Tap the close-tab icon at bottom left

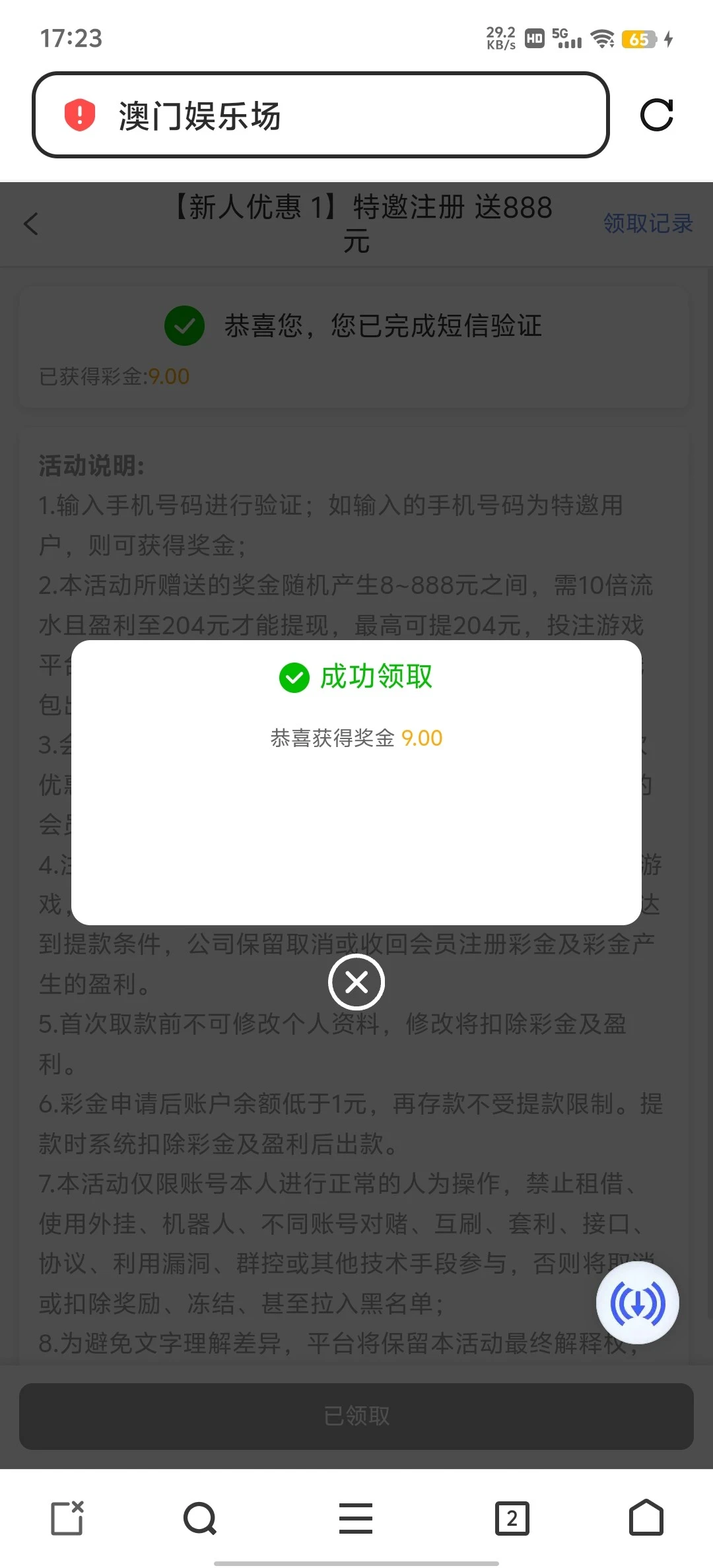tap(67, 1518)
